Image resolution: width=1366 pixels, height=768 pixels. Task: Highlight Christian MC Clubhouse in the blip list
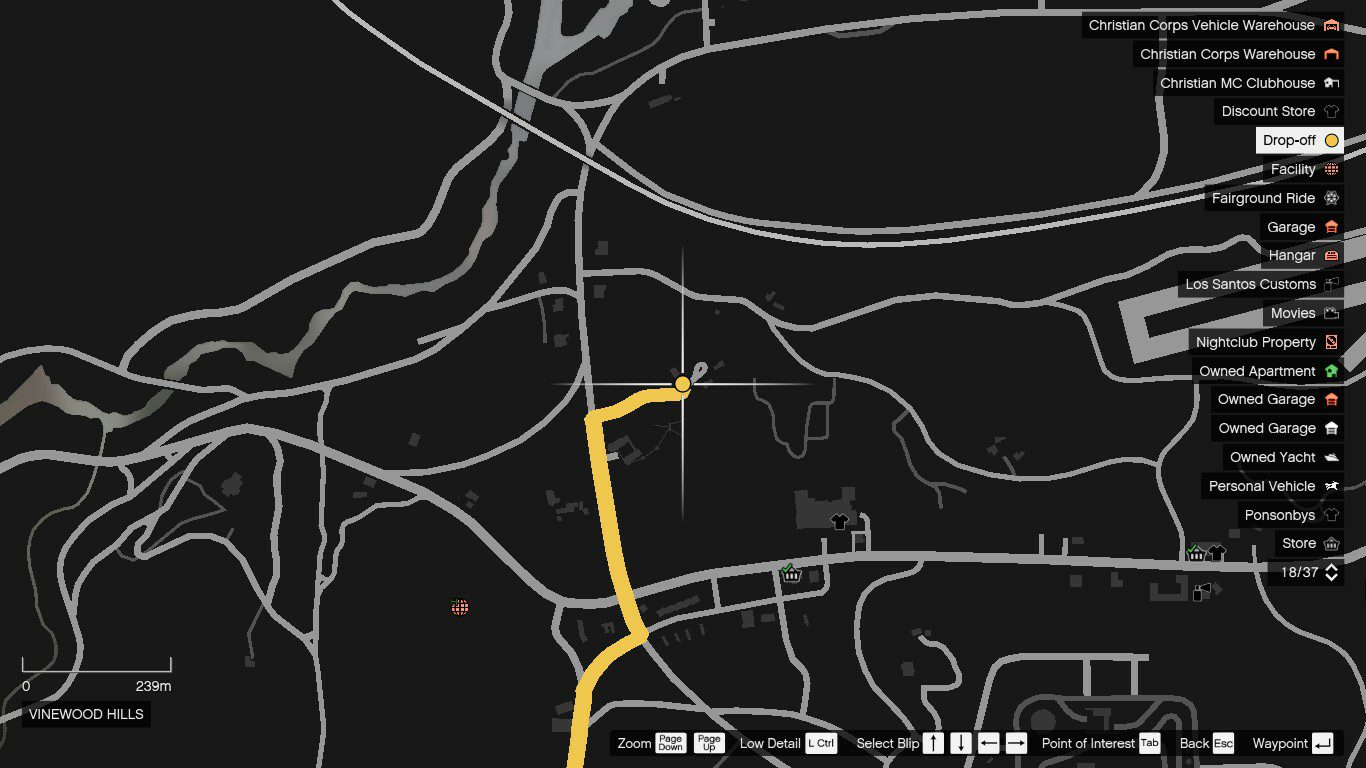(x=1248, y=83)
